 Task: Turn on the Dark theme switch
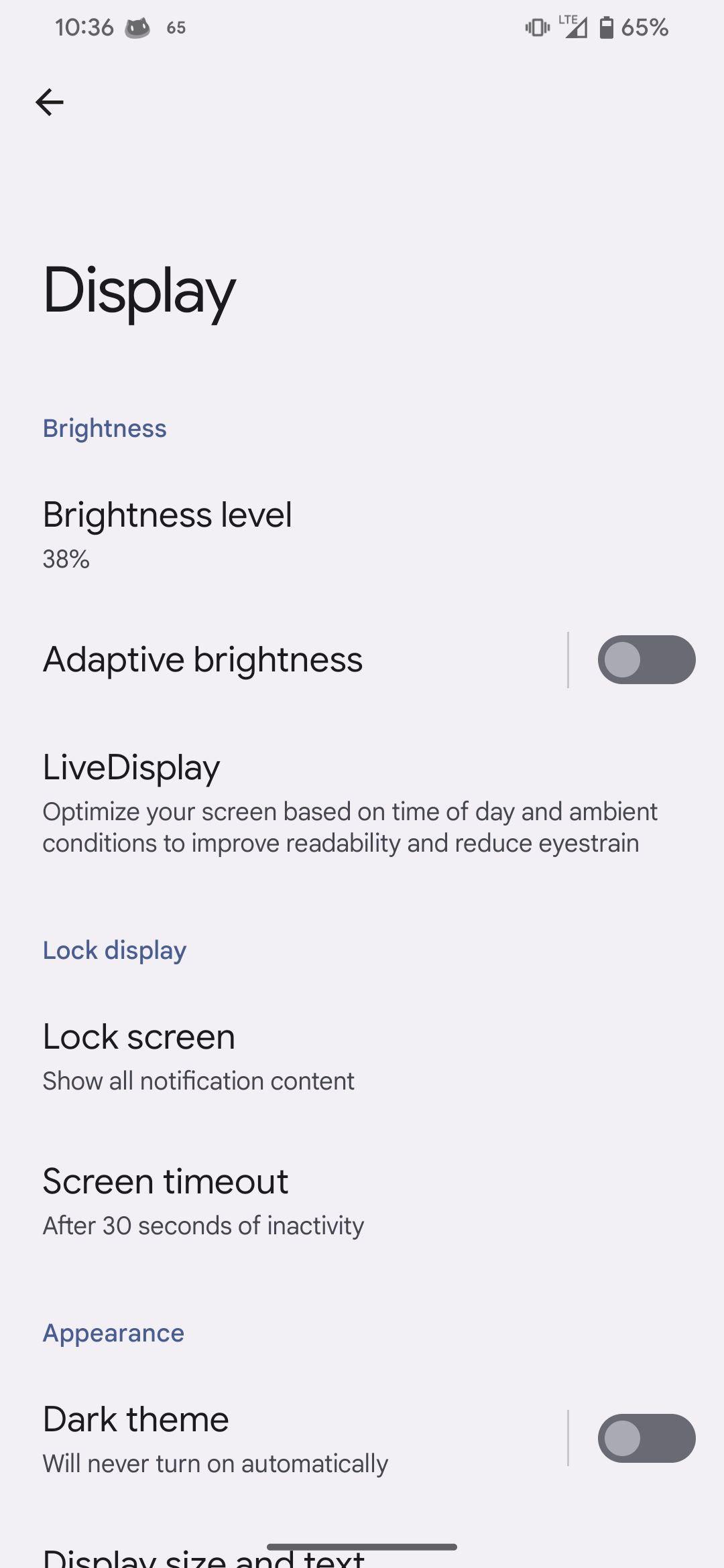(x=646, y=1439)
